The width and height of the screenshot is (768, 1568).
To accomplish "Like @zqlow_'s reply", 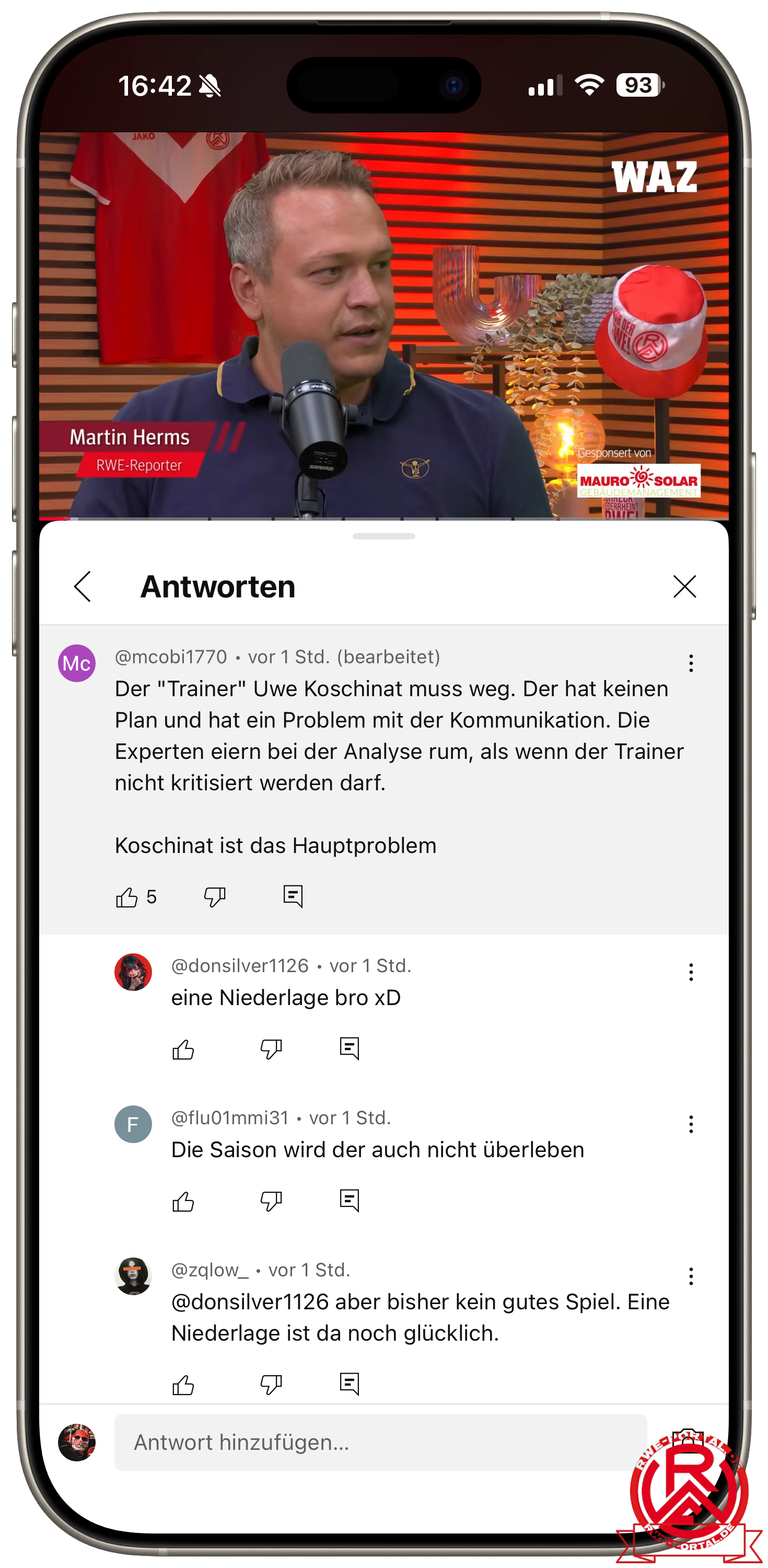I will [183, 1385].
